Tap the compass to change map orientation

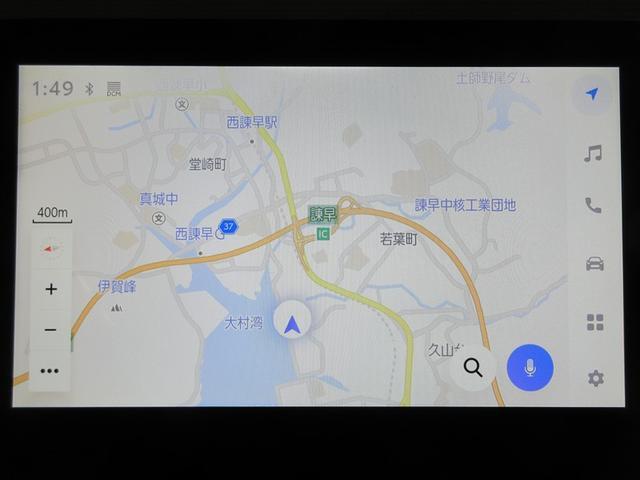pyautogui.click(x=50, y=250)
